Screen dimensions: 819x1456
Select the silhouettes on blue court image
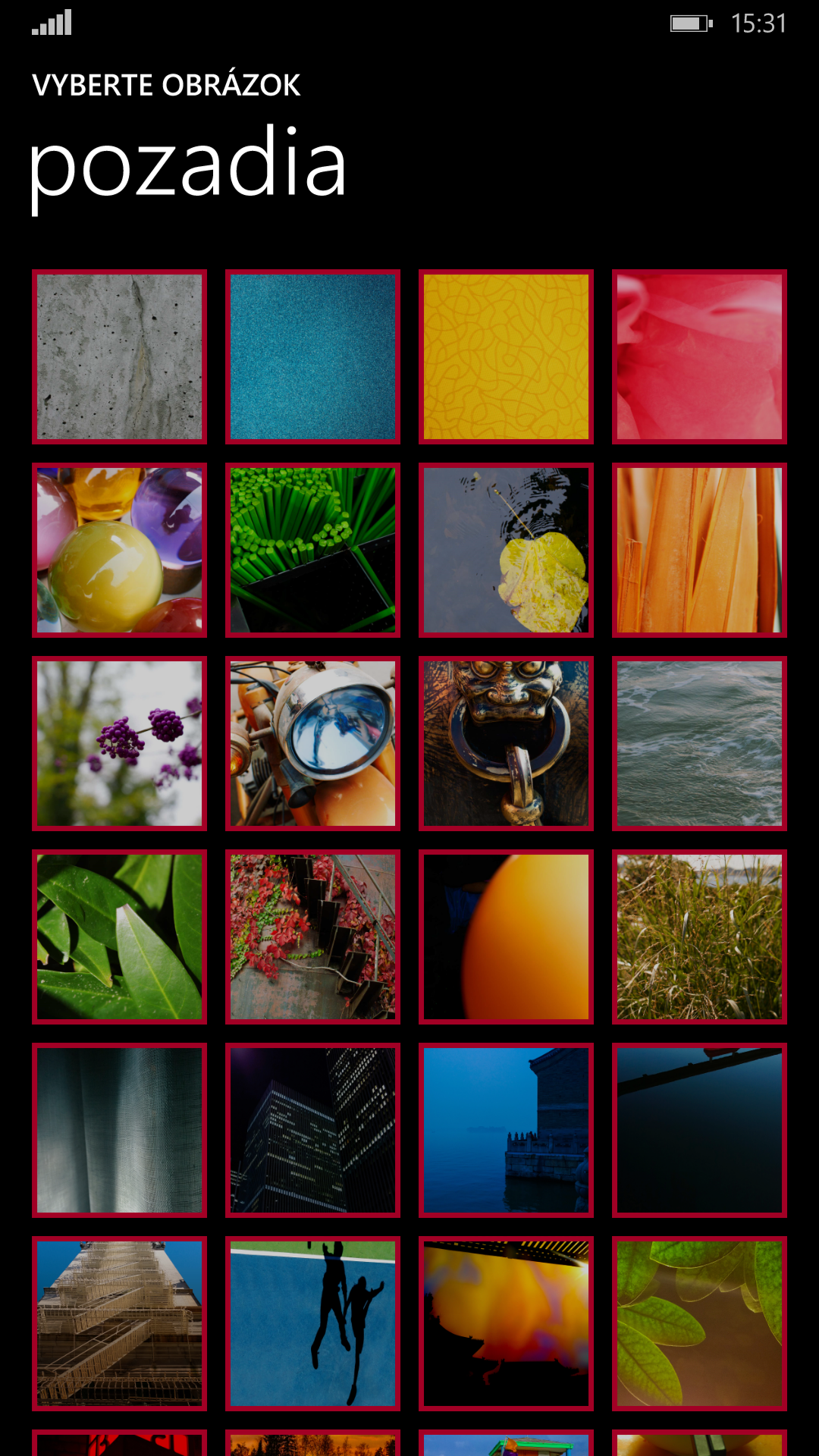click(x=312, y=1323)
